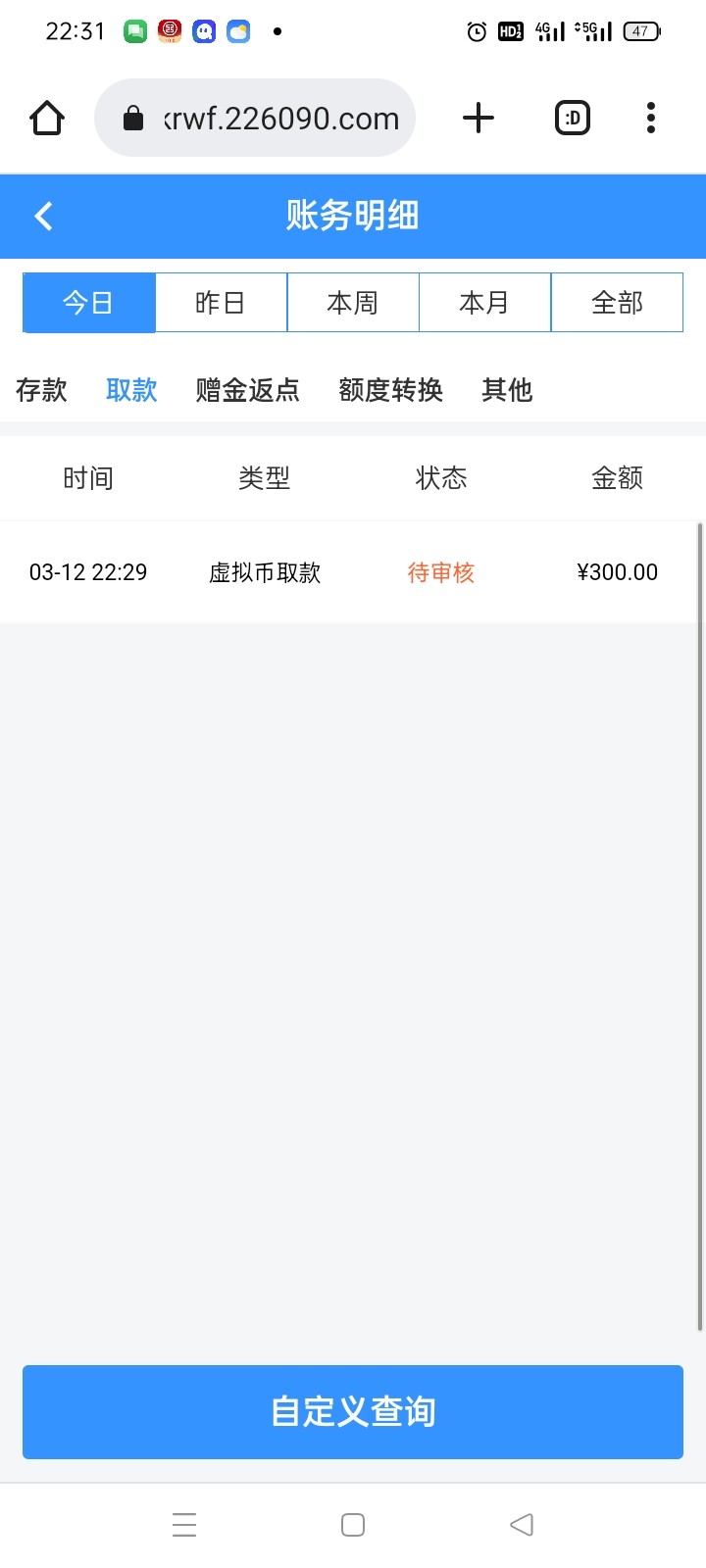706x1568 pixels.
Task: View the 赠金返点 tab
Action: click(x=247, y=390)
